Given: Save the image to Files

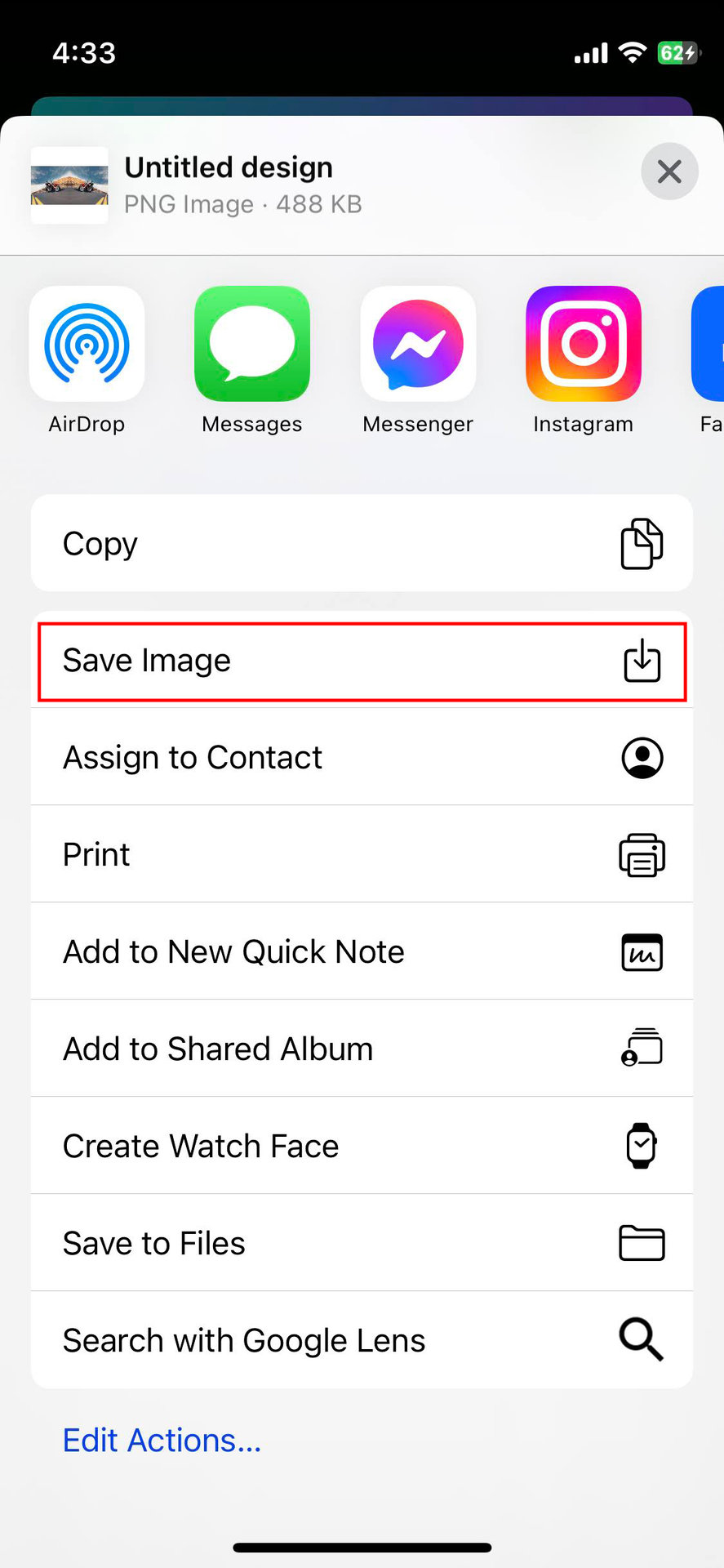Looking at the screenshot, I should [362, 1243].
